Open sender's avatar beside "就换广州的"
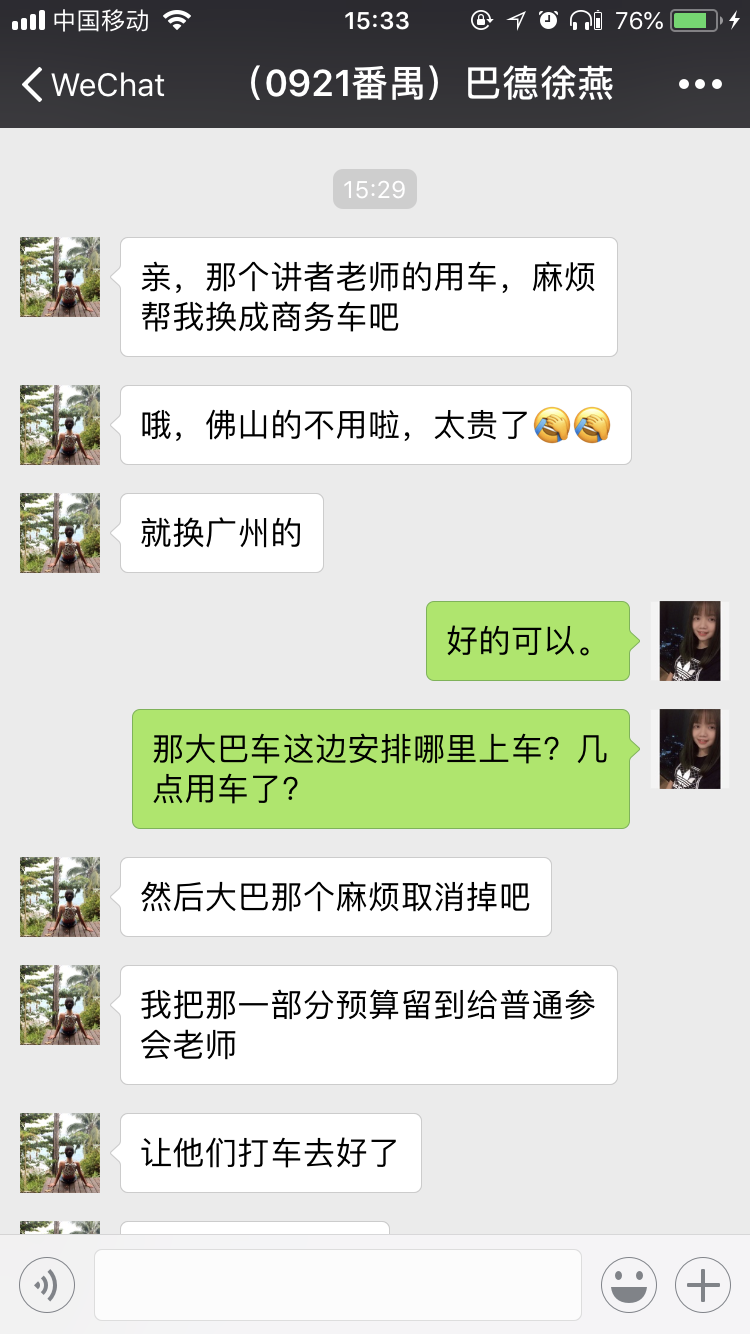 click(60, 533)
